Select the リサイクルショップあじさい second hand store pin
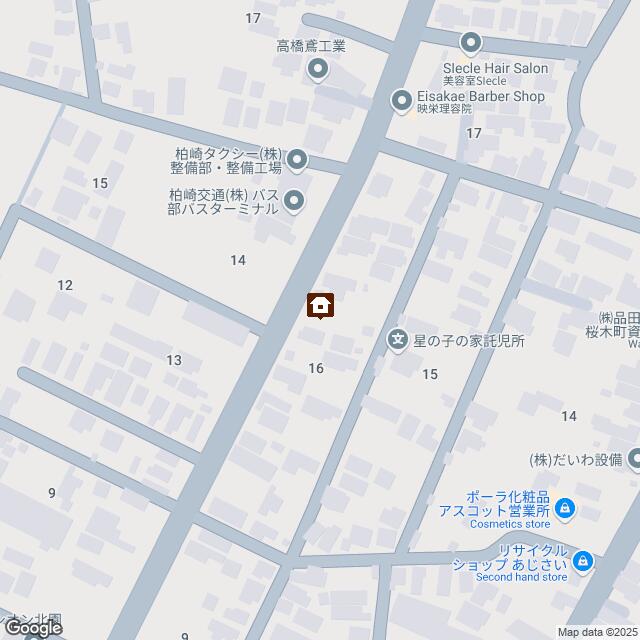The height and width of the screenshot is (640, 640). [x=585, y=563]
